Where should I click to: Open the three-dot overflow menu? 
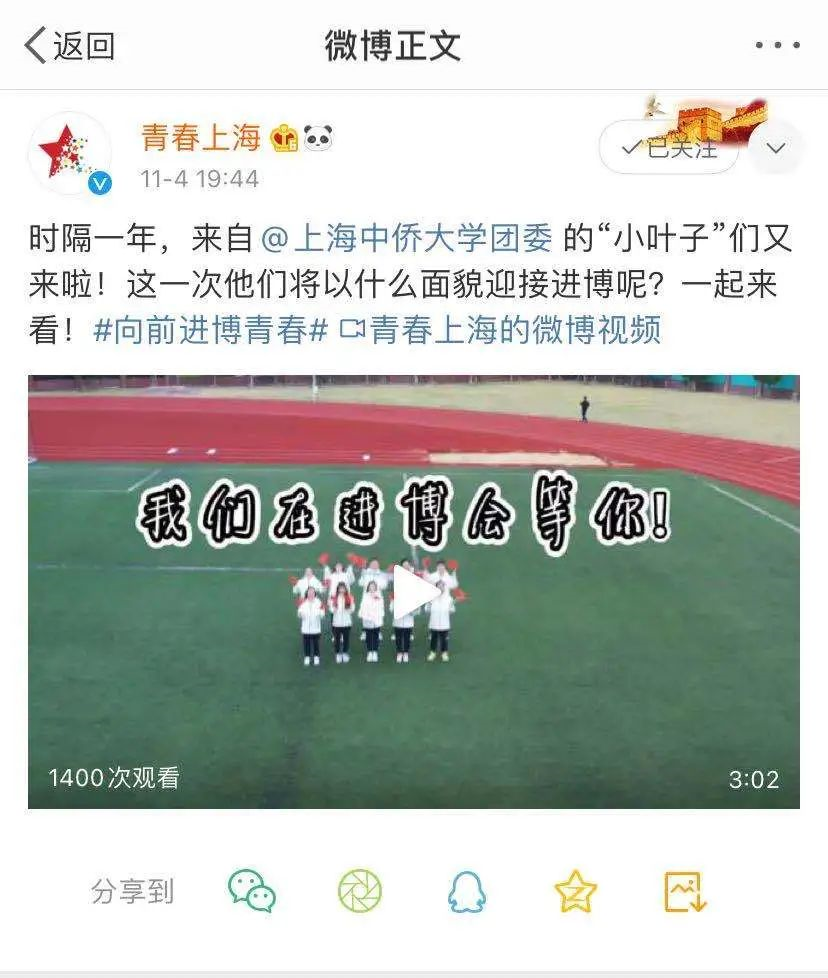pyautogui.click(x=777, y=46)
